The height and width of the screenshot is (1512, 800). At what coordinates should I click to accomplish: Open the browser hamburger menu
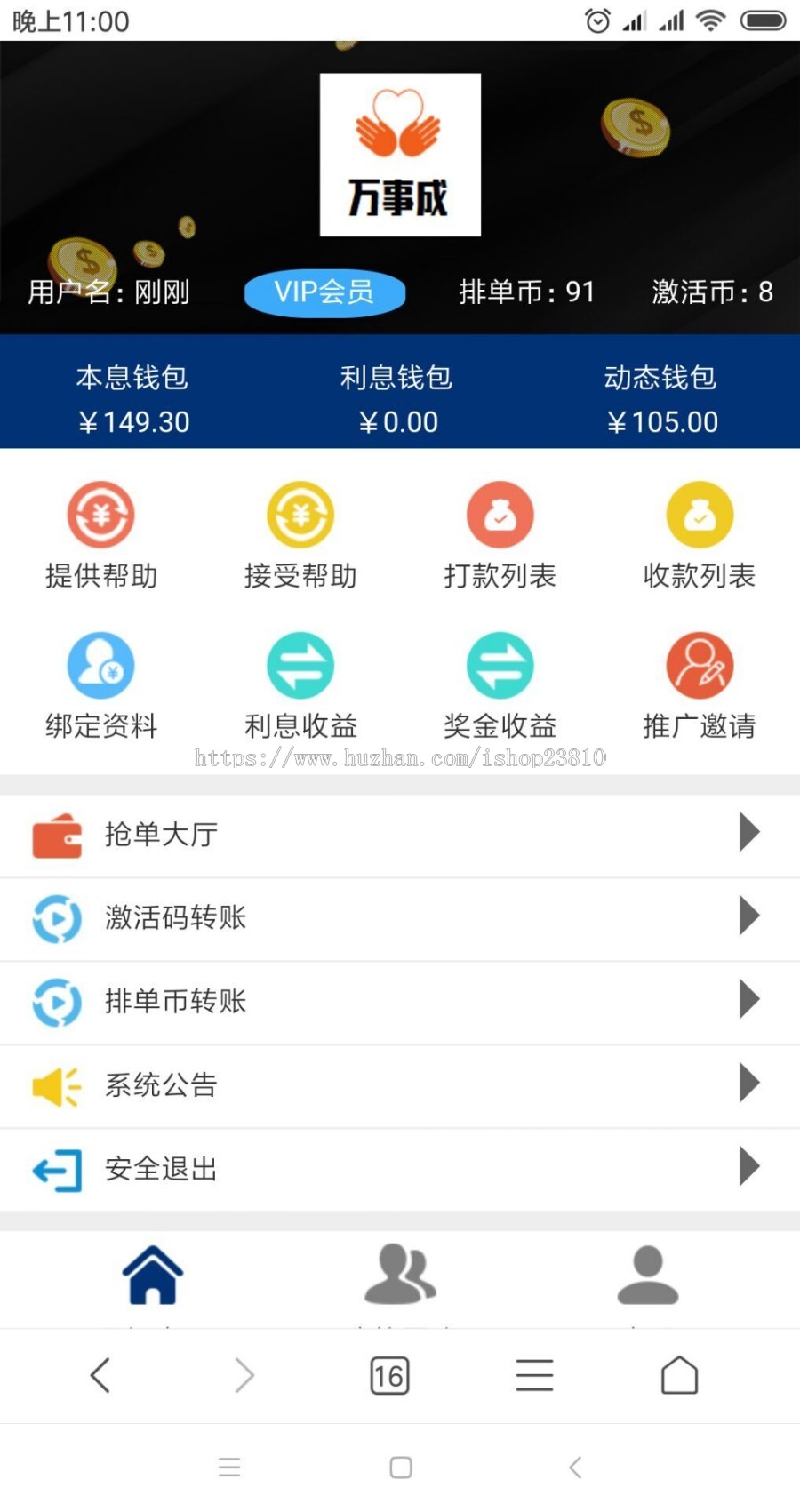pyautogui.click(x=534, y=1375)
